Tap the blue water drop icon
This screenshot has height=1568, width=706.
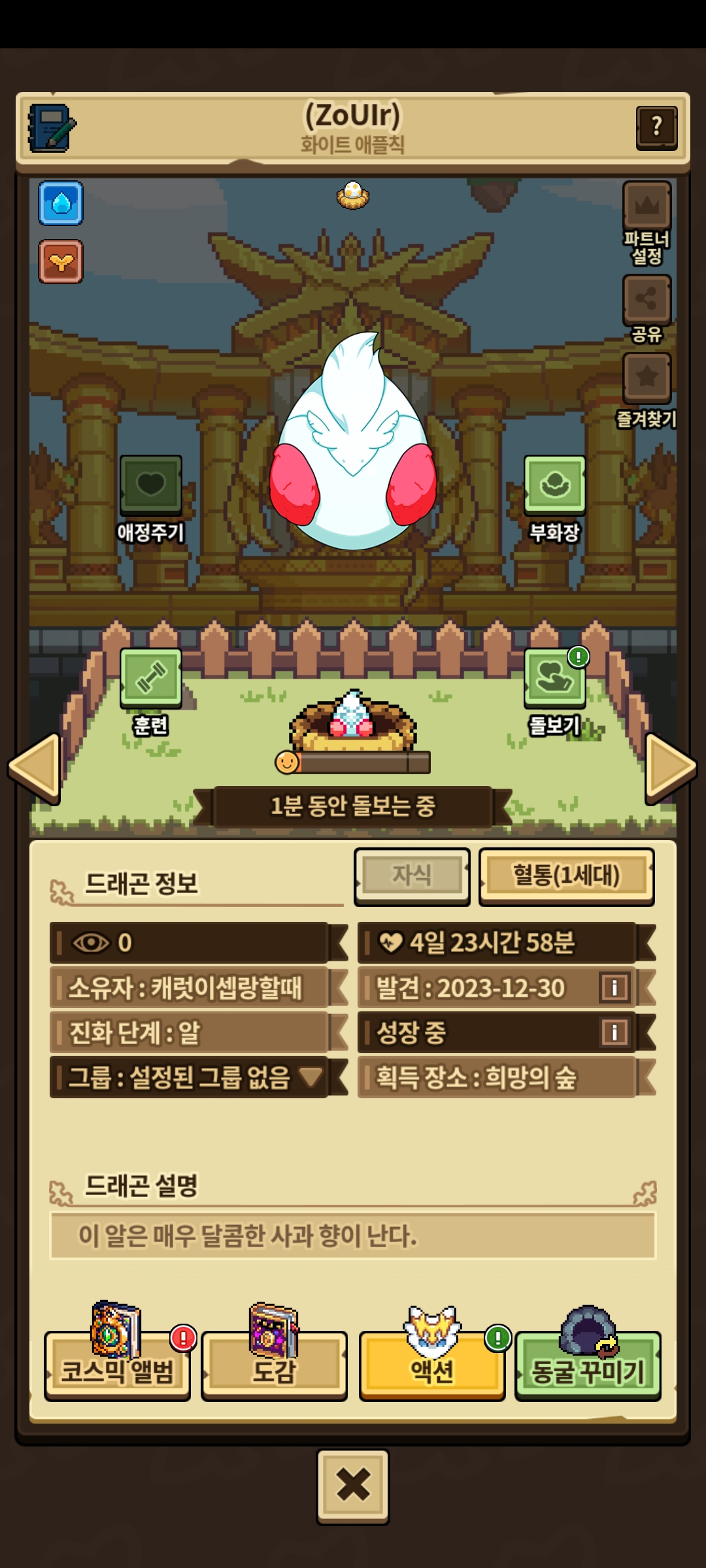(x=61, y=203)
